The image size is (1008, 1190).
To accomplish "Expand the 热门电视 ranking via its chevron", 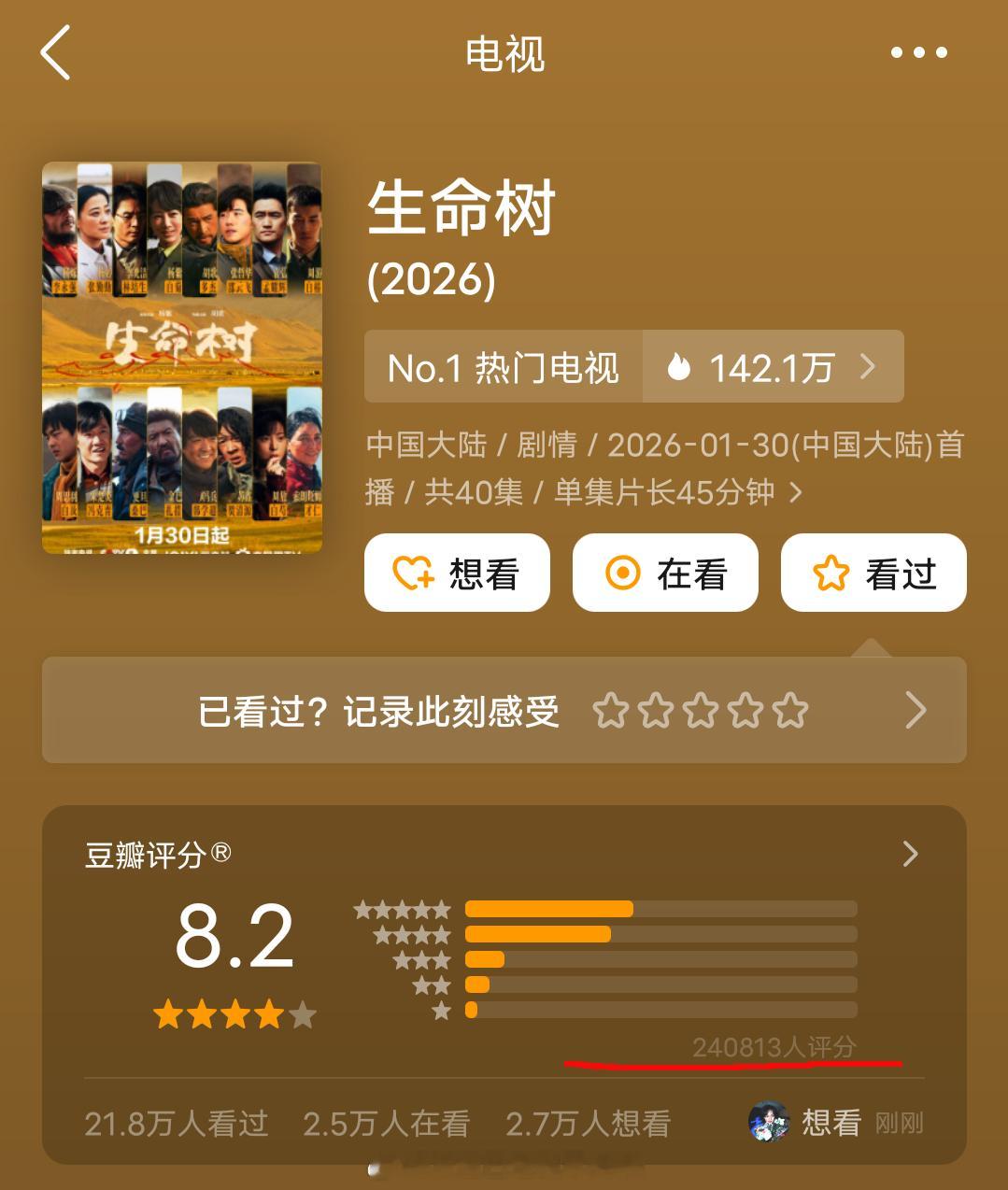I will click(869, 367).
